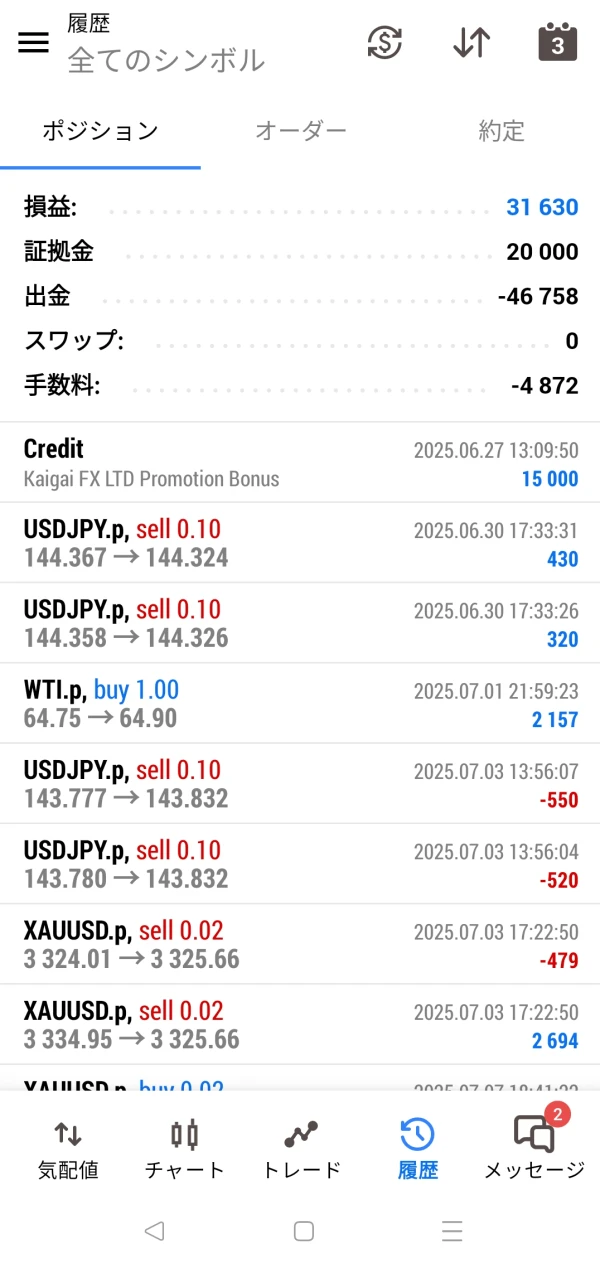The image size is (600, 1268).
Task: Go to the 気配値 quotes tab
Action: 68,1148
